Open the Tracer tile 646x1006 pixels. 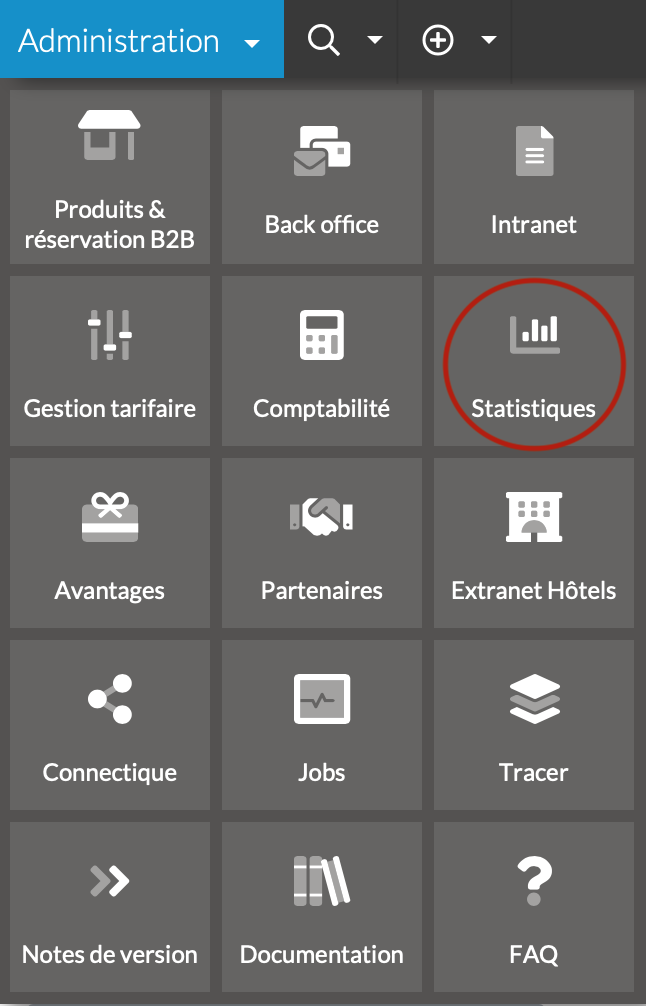[x=534, y=725]
